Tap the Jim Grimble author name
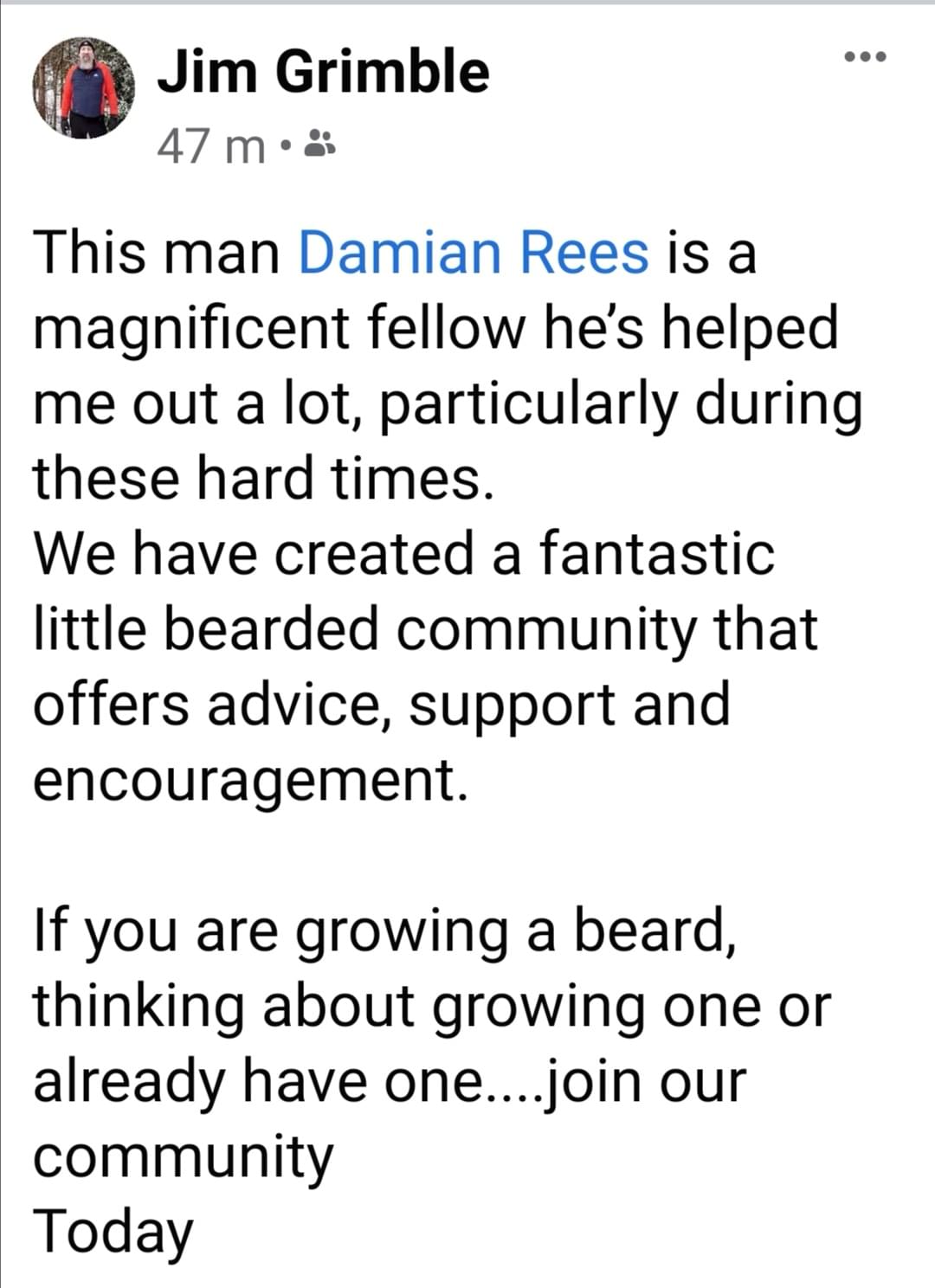Image resolution: width=935 pixels, height=1288 pixels. 323,71
